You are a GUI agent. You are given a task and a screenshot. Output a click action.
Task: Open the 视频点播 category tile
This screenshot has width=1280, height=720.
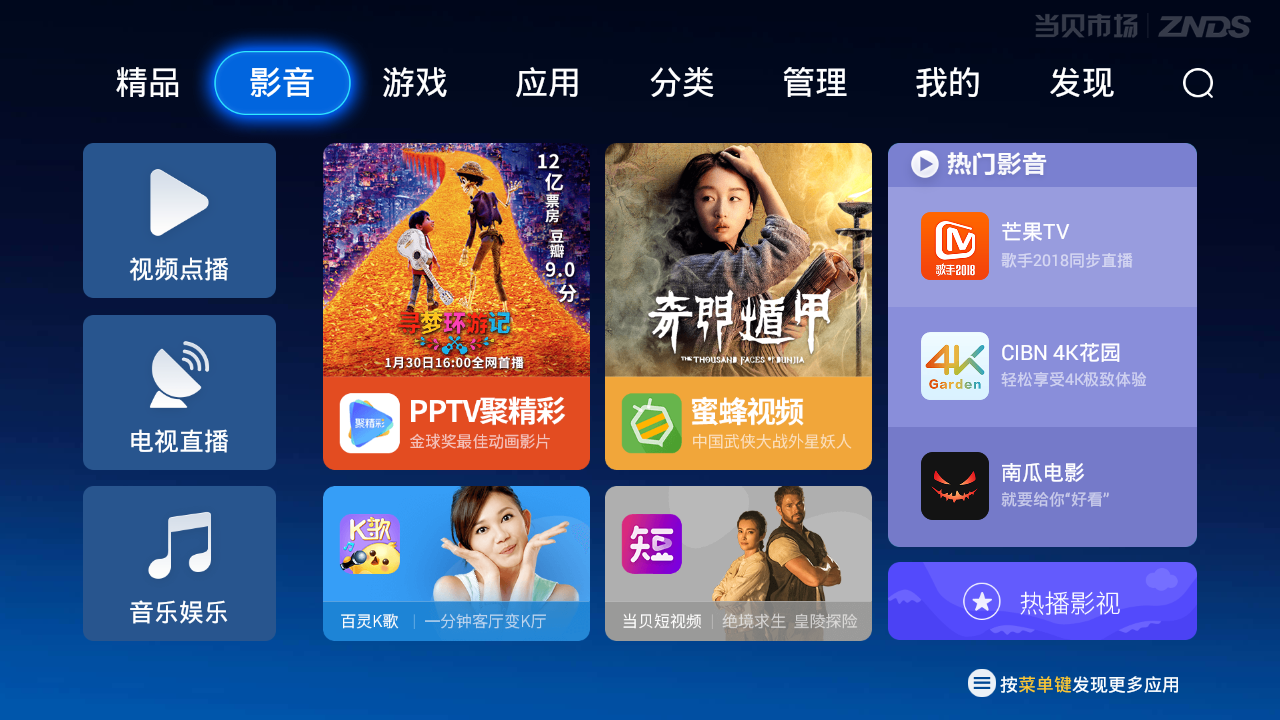click(x=179, y=220)
